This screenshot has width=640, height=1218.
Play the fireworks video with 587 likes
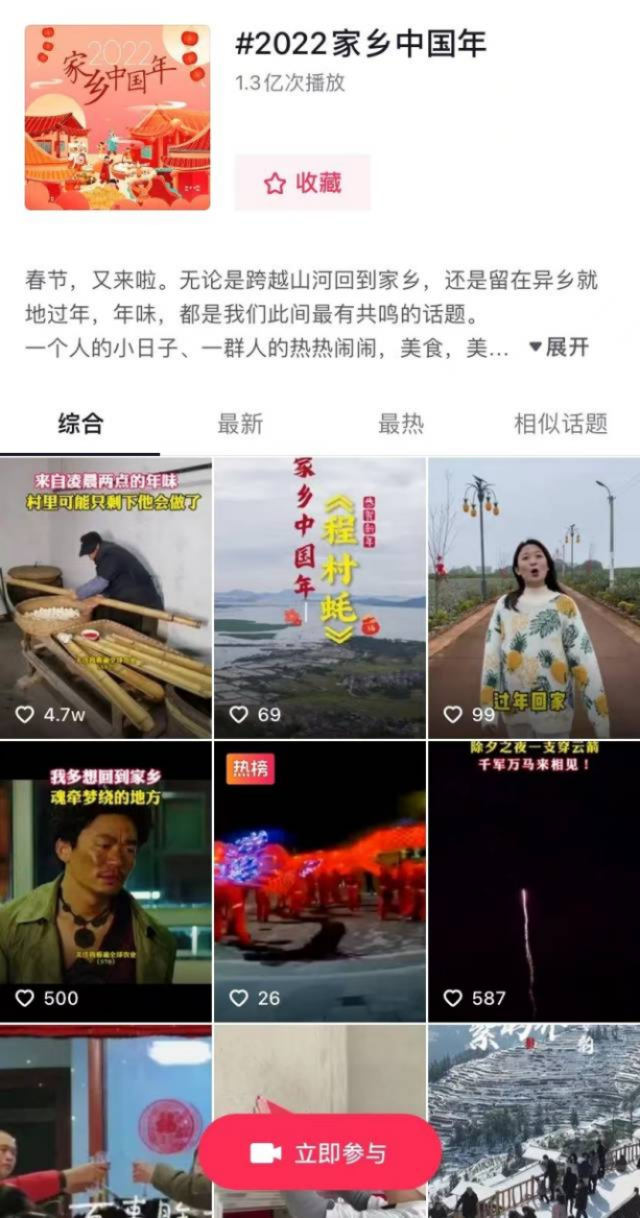pos(534,880)
